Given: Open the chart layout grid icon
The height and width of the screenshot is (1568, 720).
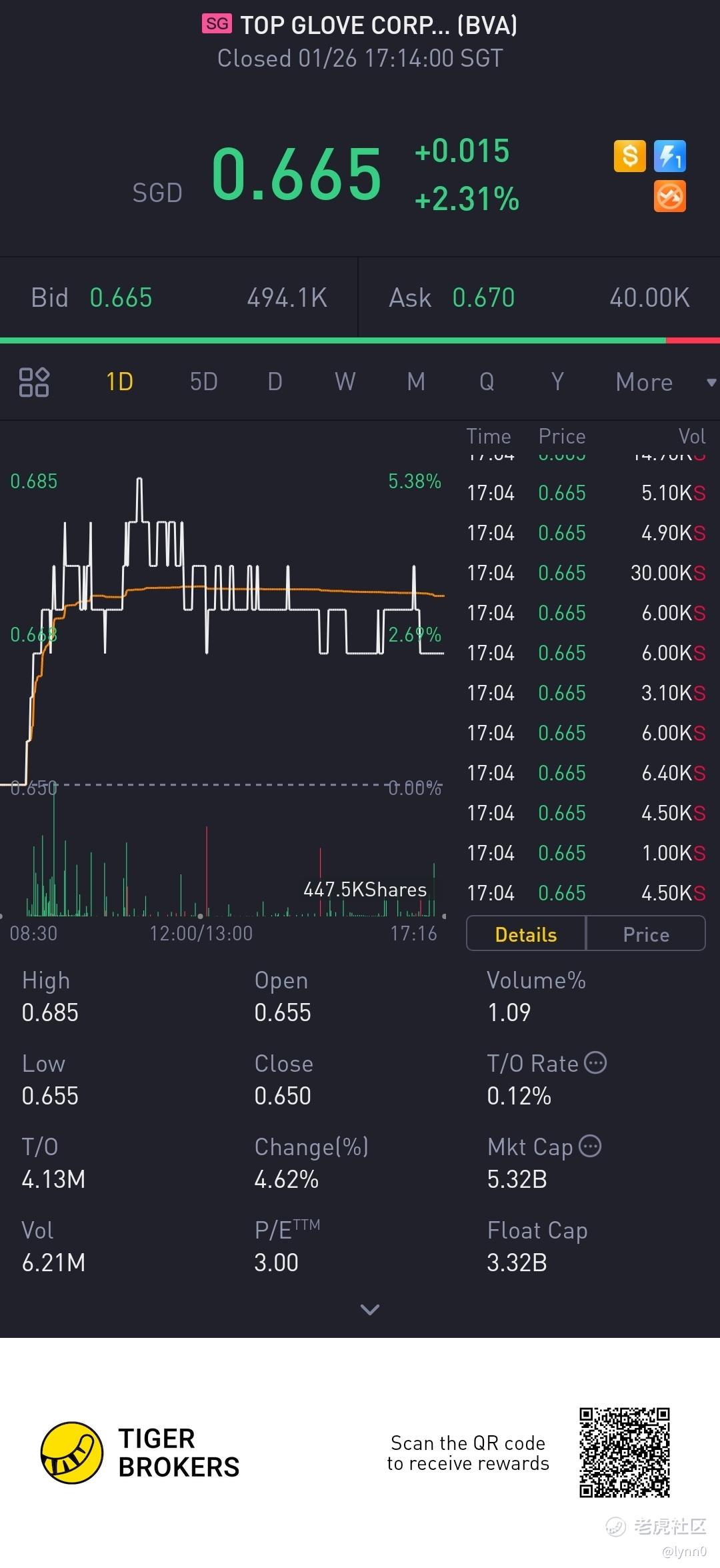Looking at the screenshot, I should 34,382.
